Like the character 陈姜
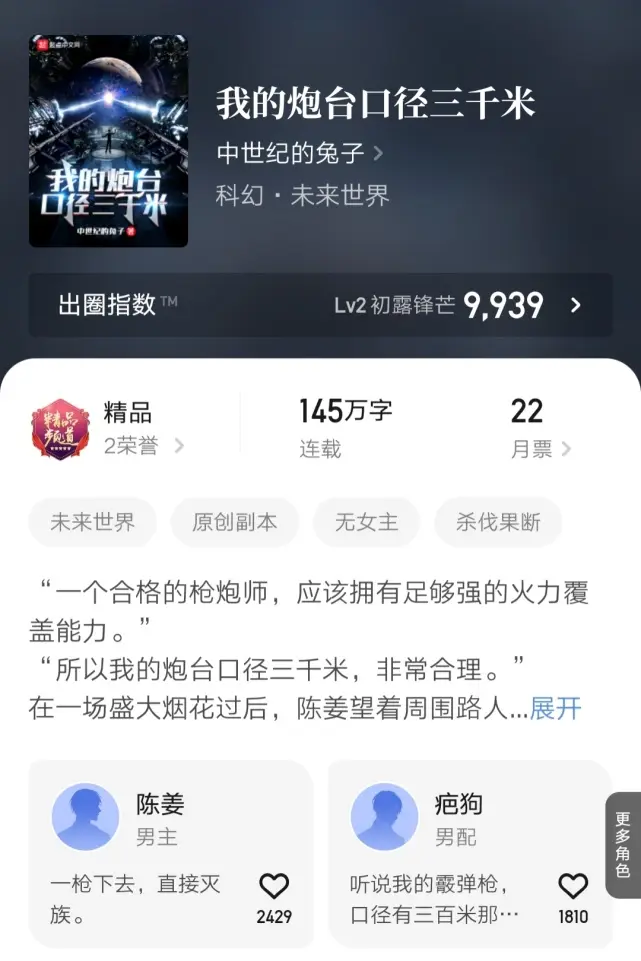Screen dimensions: 641x961 tap(273, 886)
